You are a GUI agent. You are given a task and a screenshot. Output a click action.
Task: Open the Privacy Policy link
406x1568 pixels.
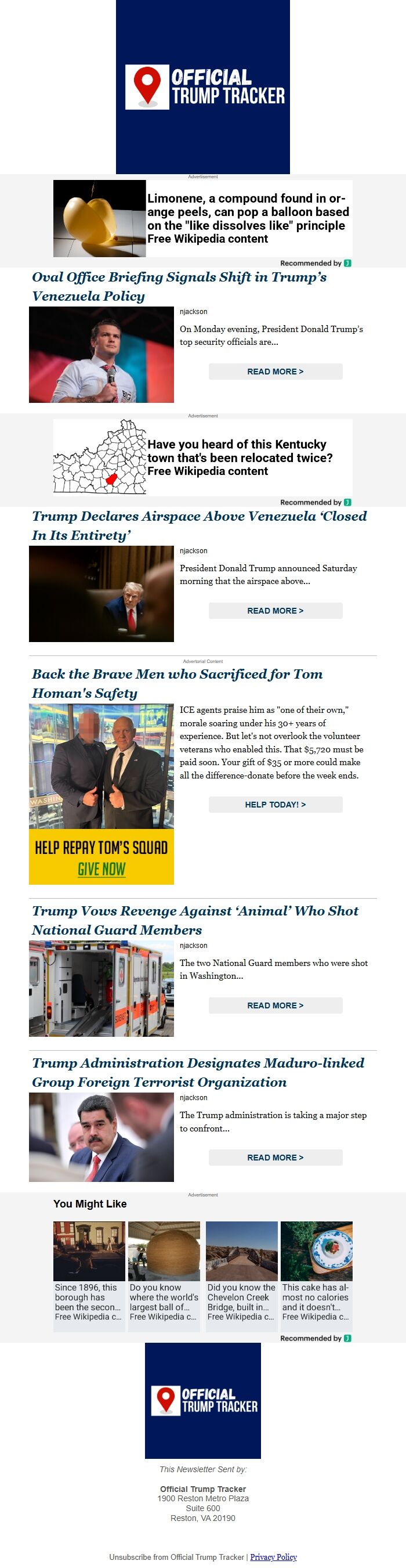coord(274,1556)
